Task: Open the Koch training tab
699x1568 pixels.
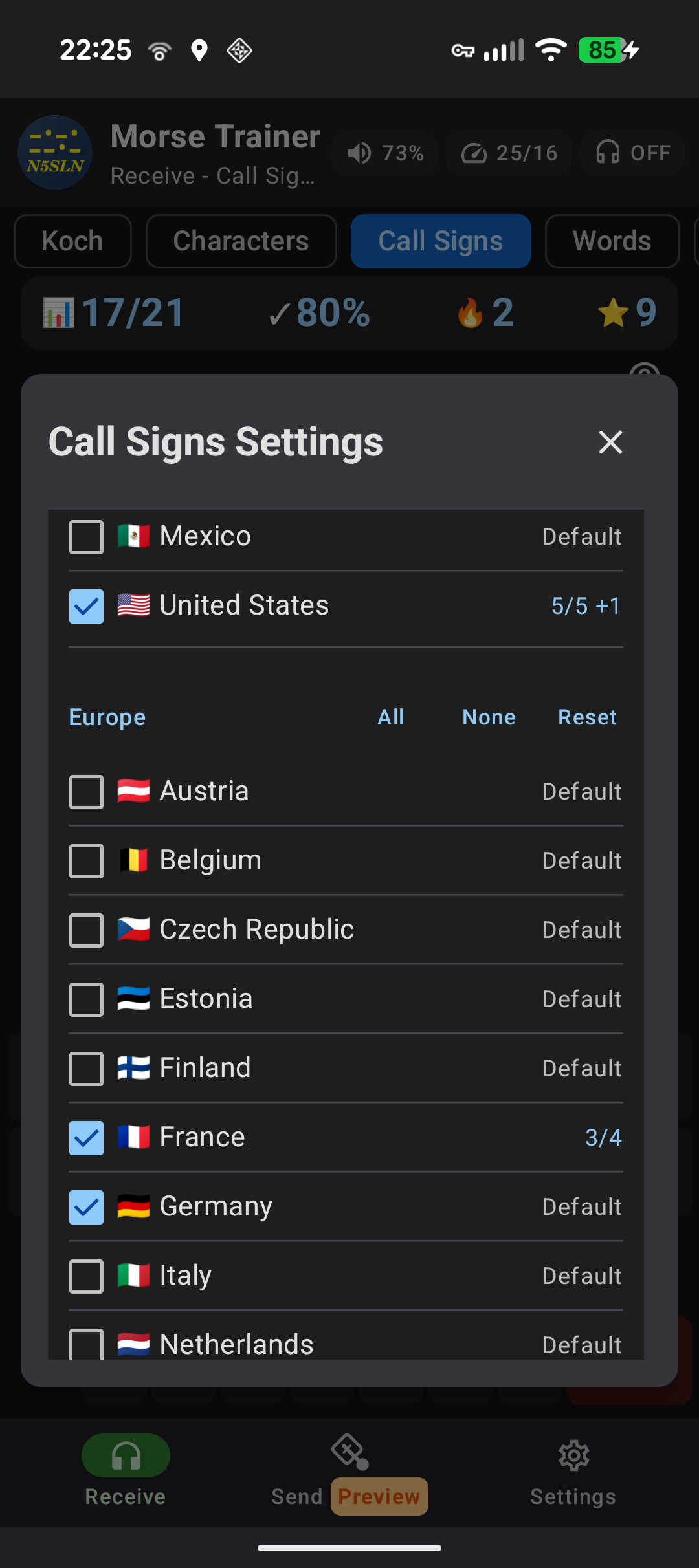Action: (72, 241)
